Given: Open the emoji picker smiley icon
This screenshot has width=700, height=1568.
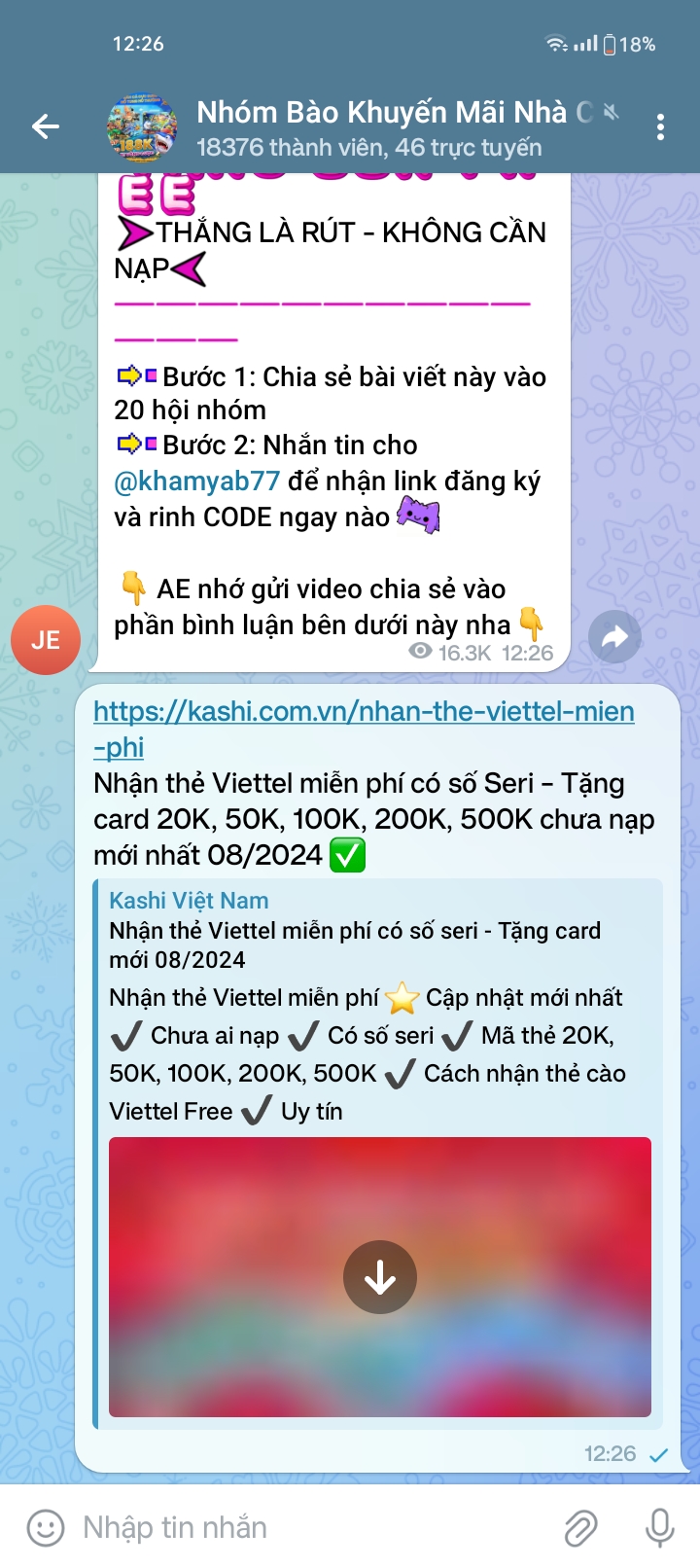Looking at the screenshot, I should 45,1527.
